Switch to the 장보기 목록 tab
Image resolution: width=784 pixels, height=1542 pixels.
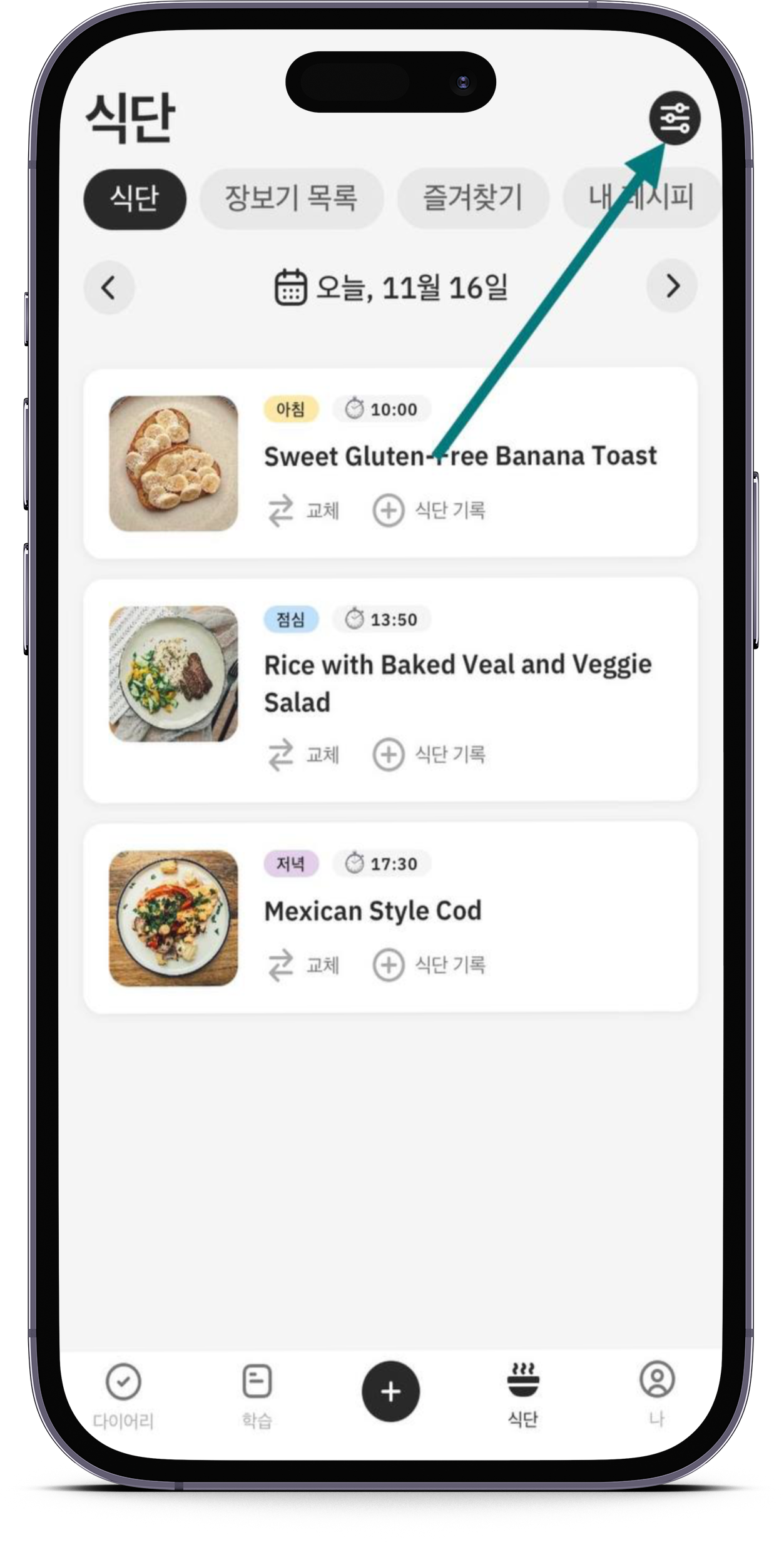291,198
